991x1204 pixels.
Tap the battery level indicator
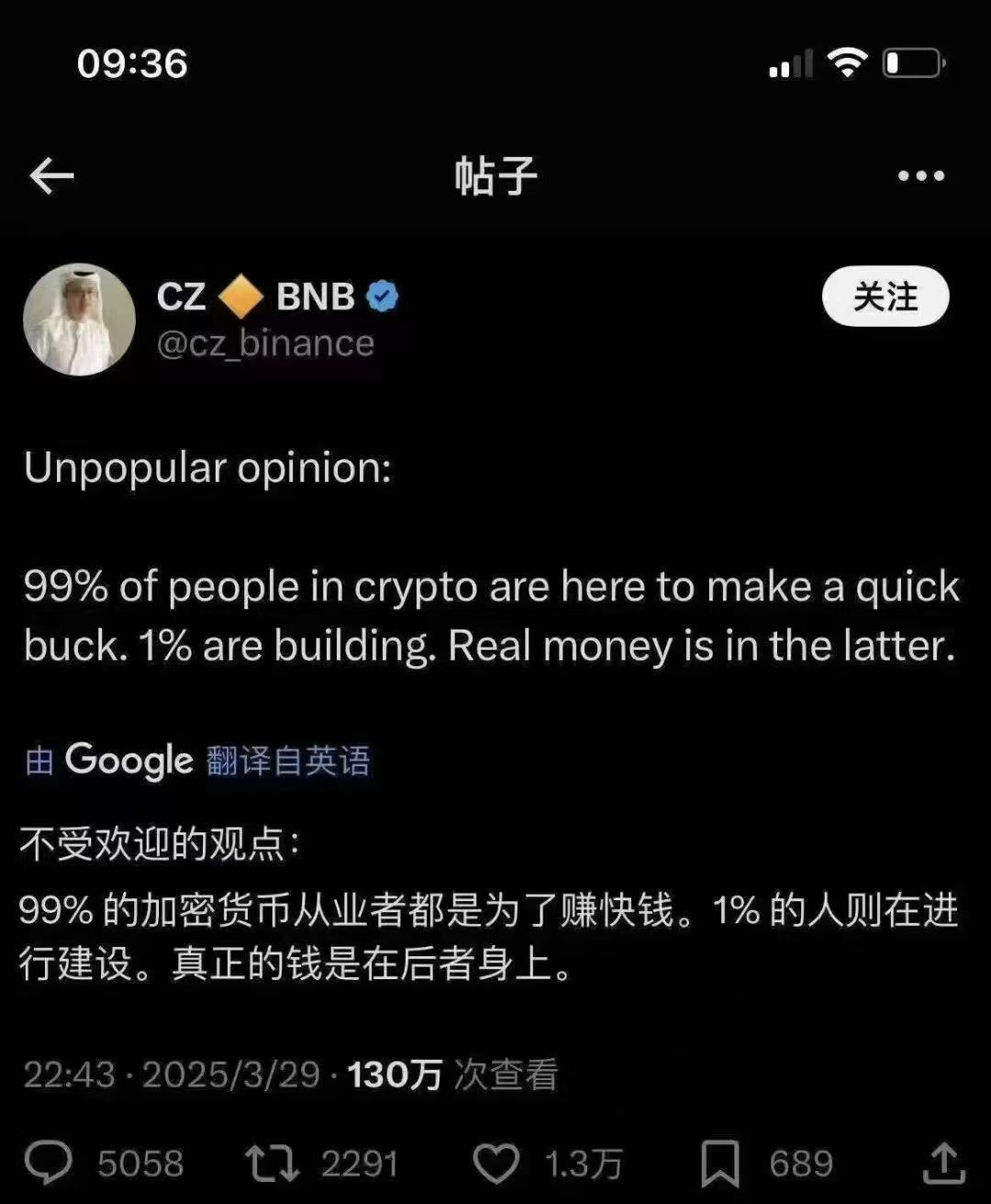pos(908,61)
